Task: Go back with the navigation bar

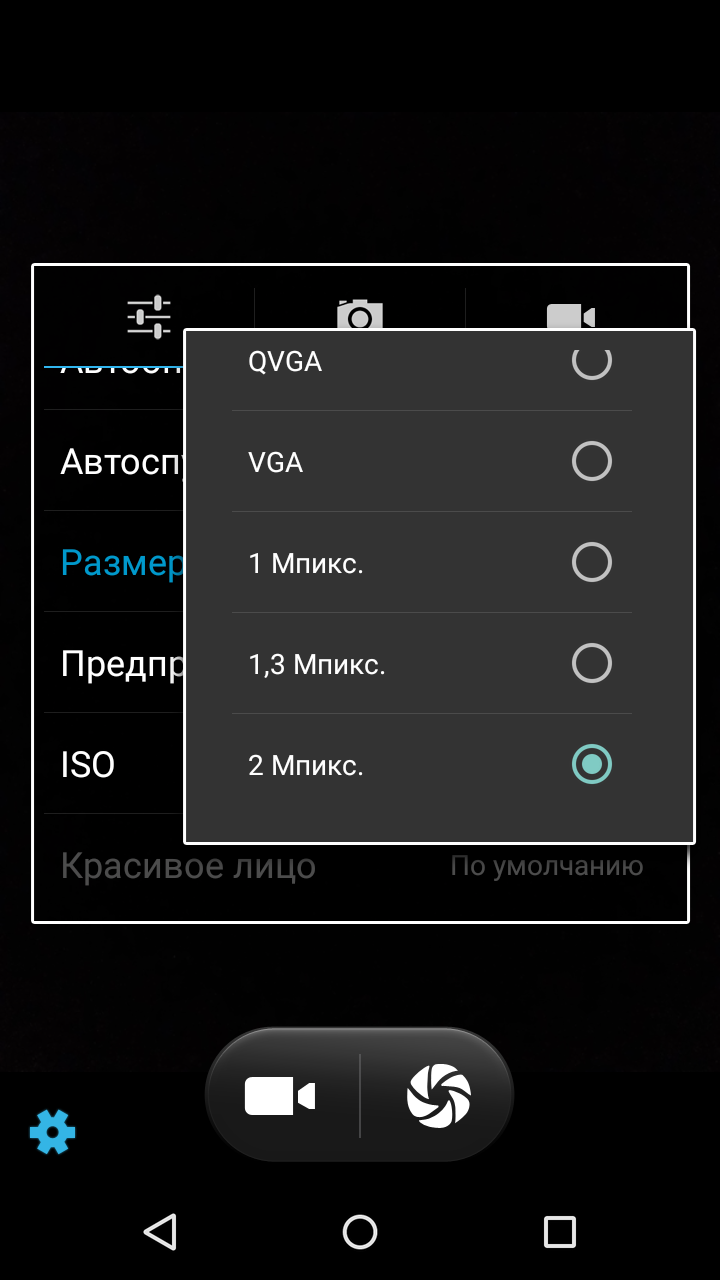Action: 160,1232
